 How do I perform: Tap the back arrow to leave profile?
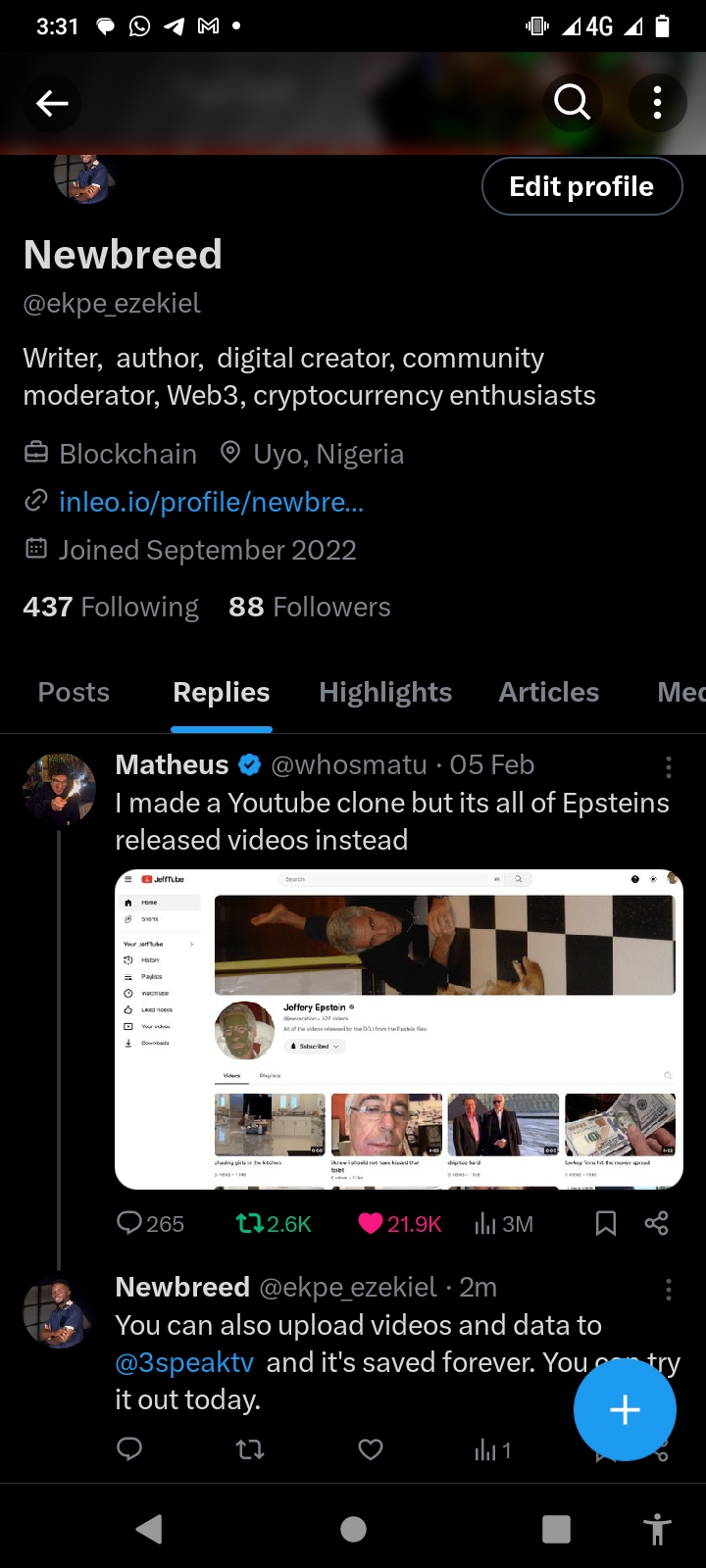tap(51, 103)
